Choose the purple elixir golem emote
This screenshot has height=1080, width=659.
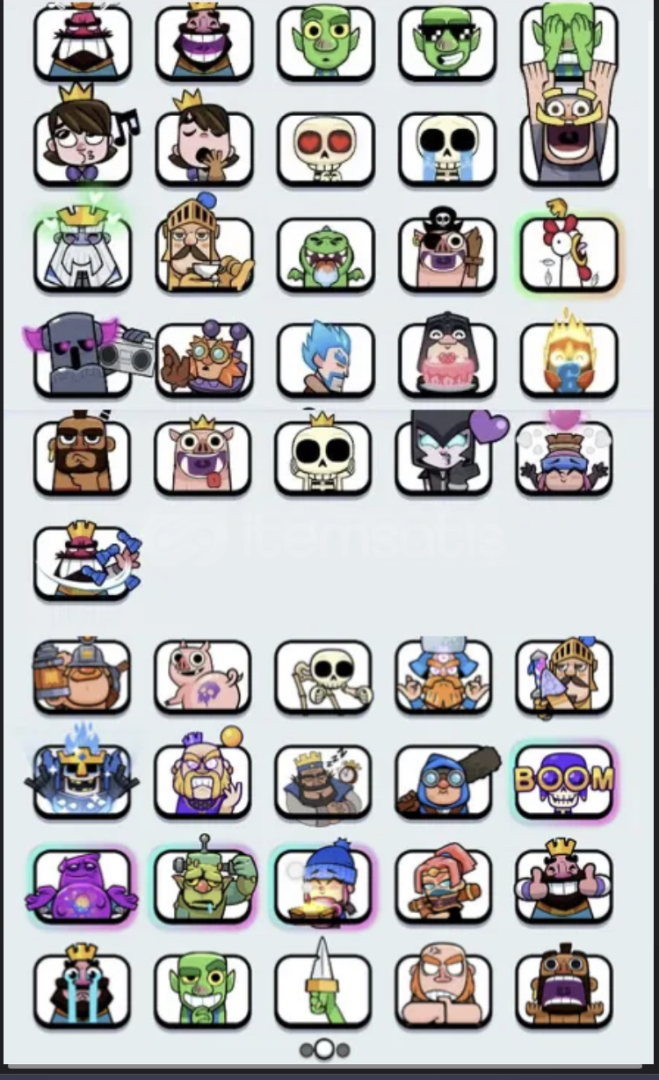(82, 887)
